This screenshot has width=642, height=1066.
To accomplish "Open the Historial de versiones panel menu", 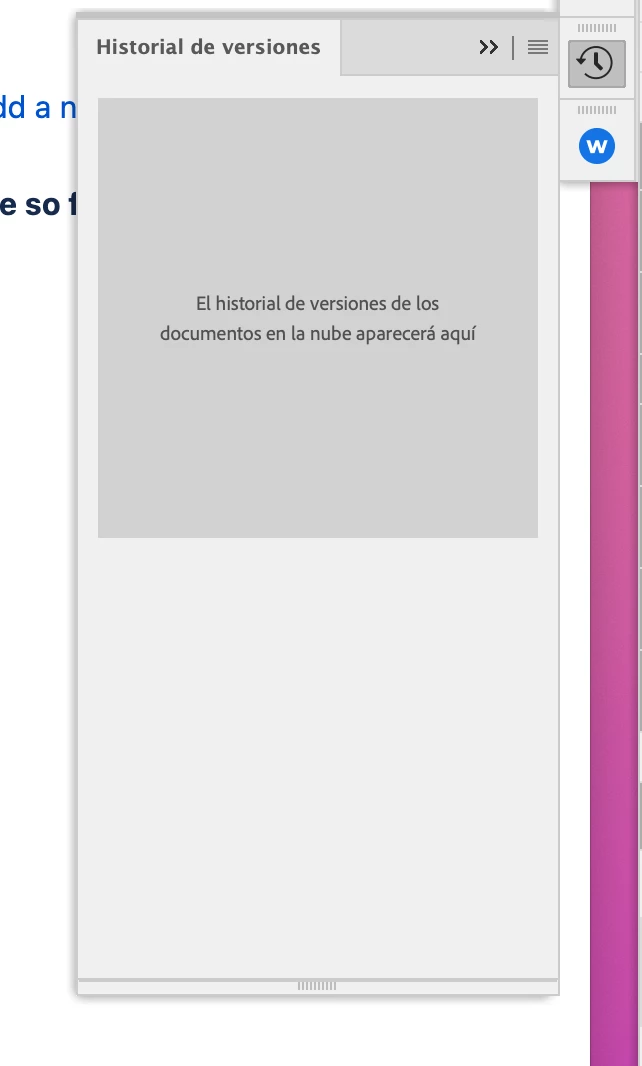I will pyautogui.click(x=538, y=47).
